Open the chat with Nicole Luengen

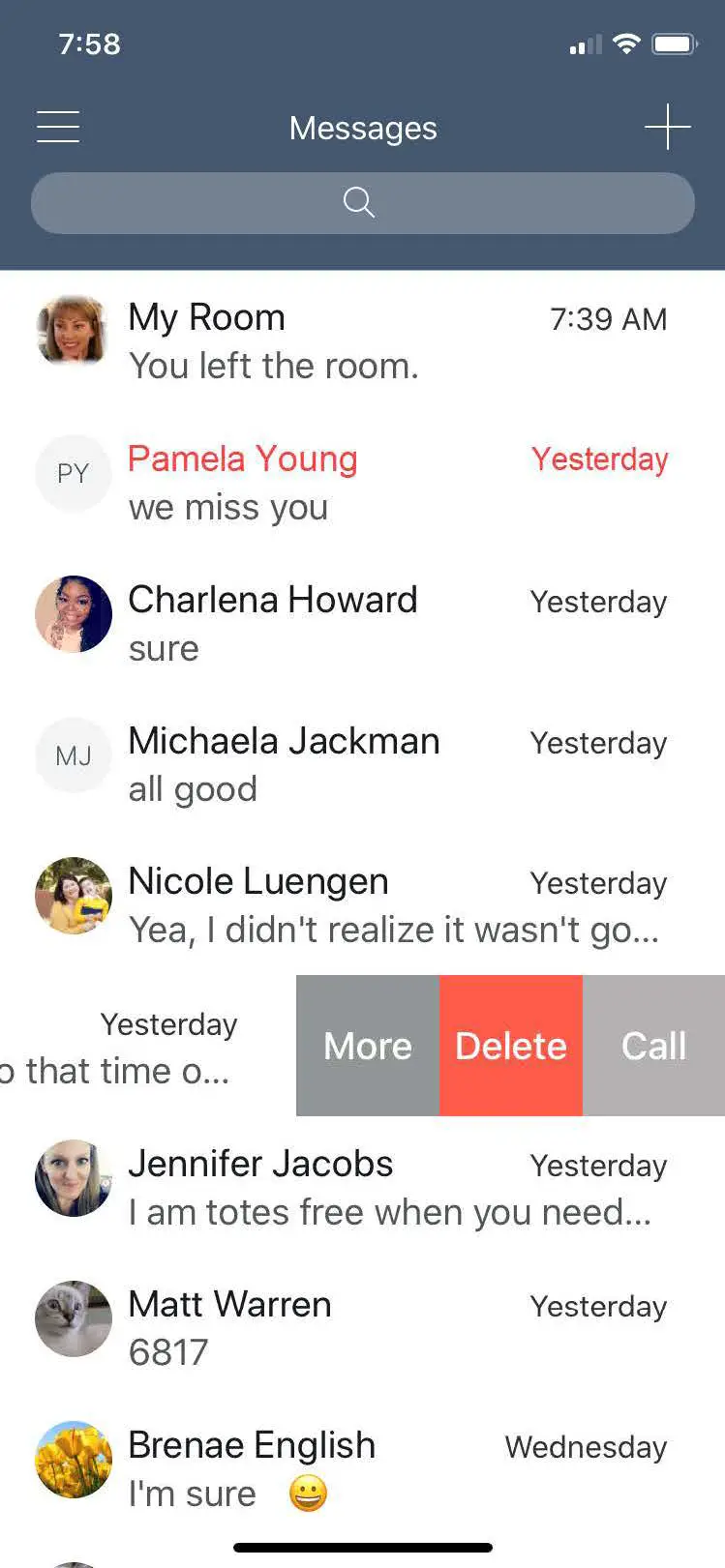(x=362, y=904)
